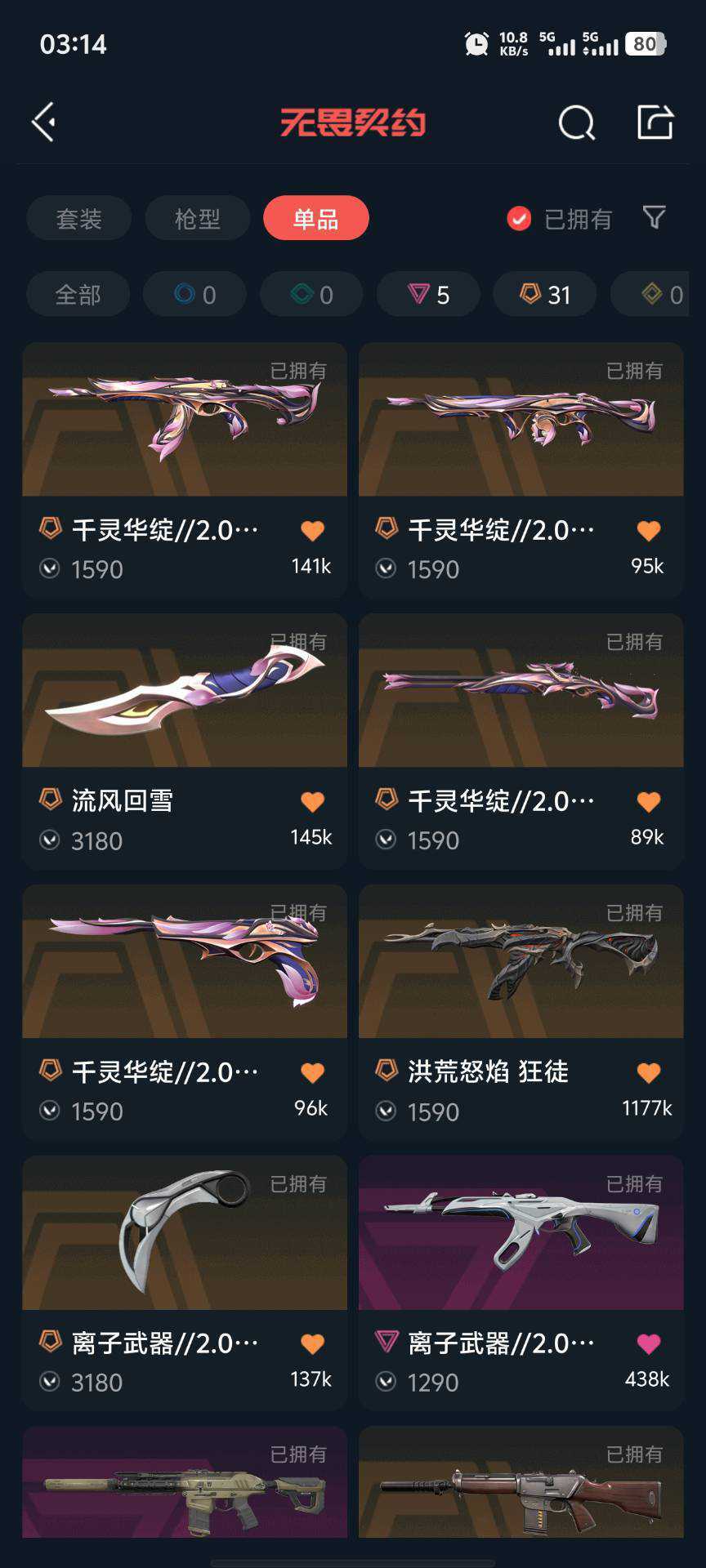Share this page via the share icon

[x=655, y=122]
